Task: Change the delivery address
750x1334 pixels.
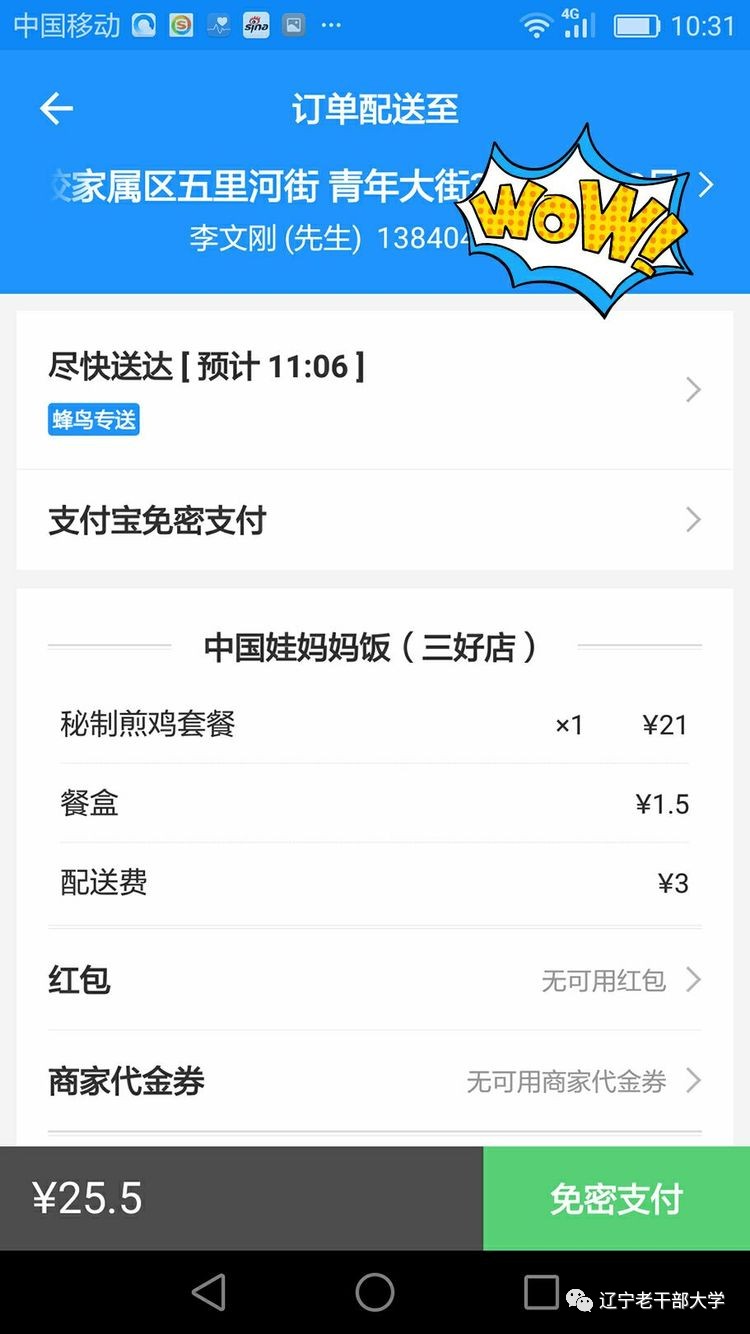Action: click(375, 212)
